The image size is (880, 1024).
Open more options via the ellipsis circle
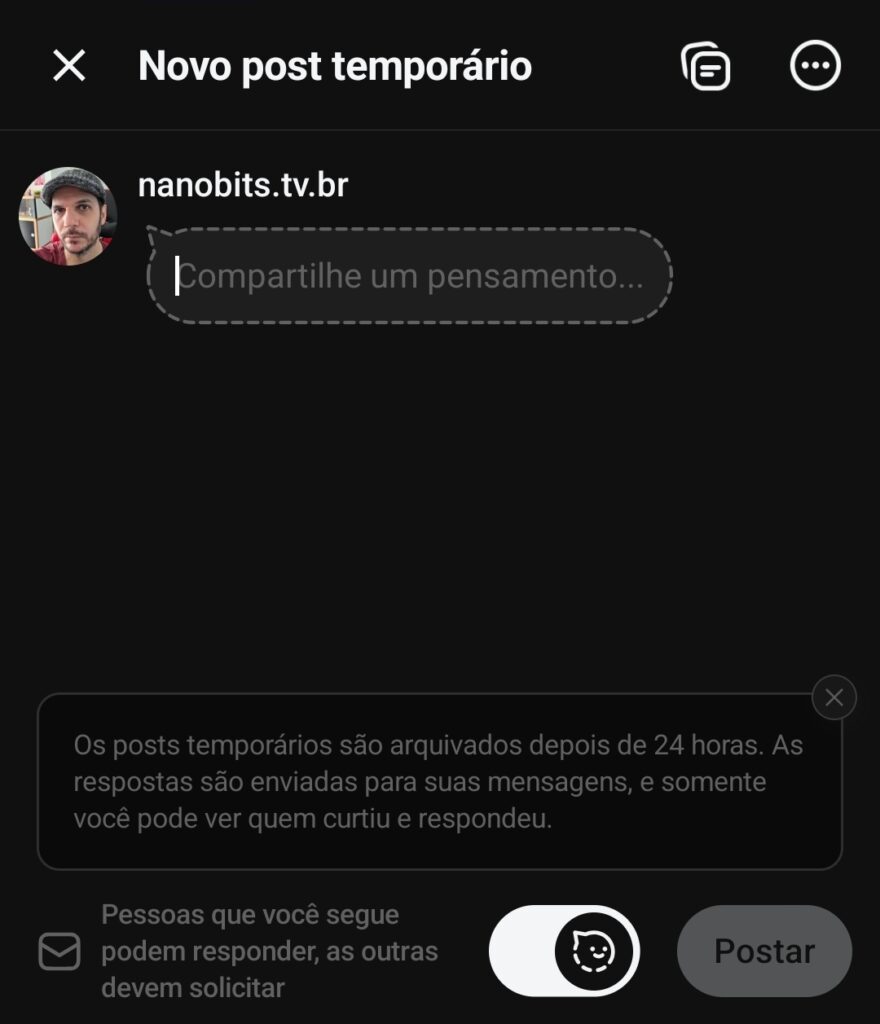(814, 67)
